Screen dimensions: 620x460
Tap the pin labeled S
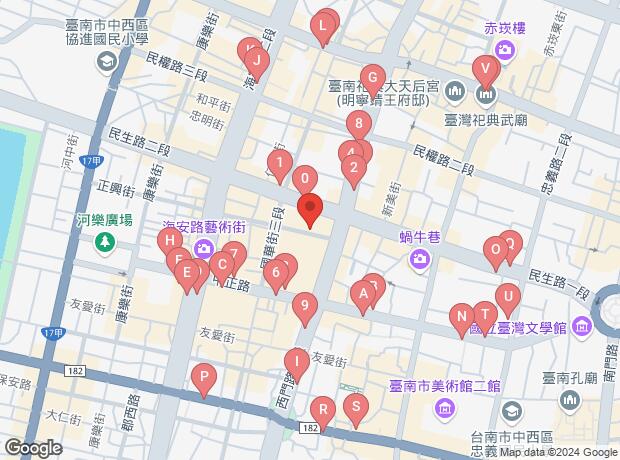(x=355, y=407)
